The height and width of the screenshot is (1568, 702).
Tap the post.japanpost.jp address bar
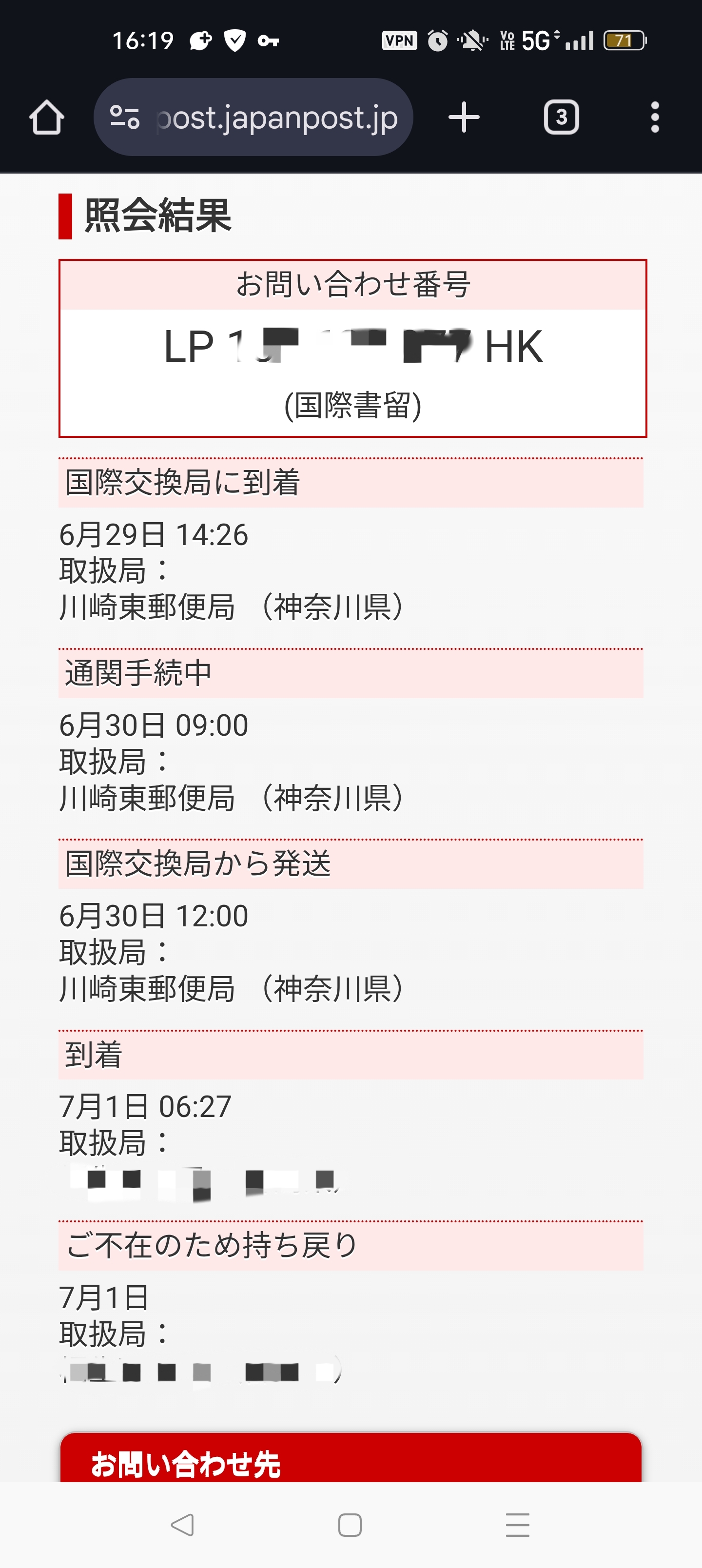click(253, 117)
